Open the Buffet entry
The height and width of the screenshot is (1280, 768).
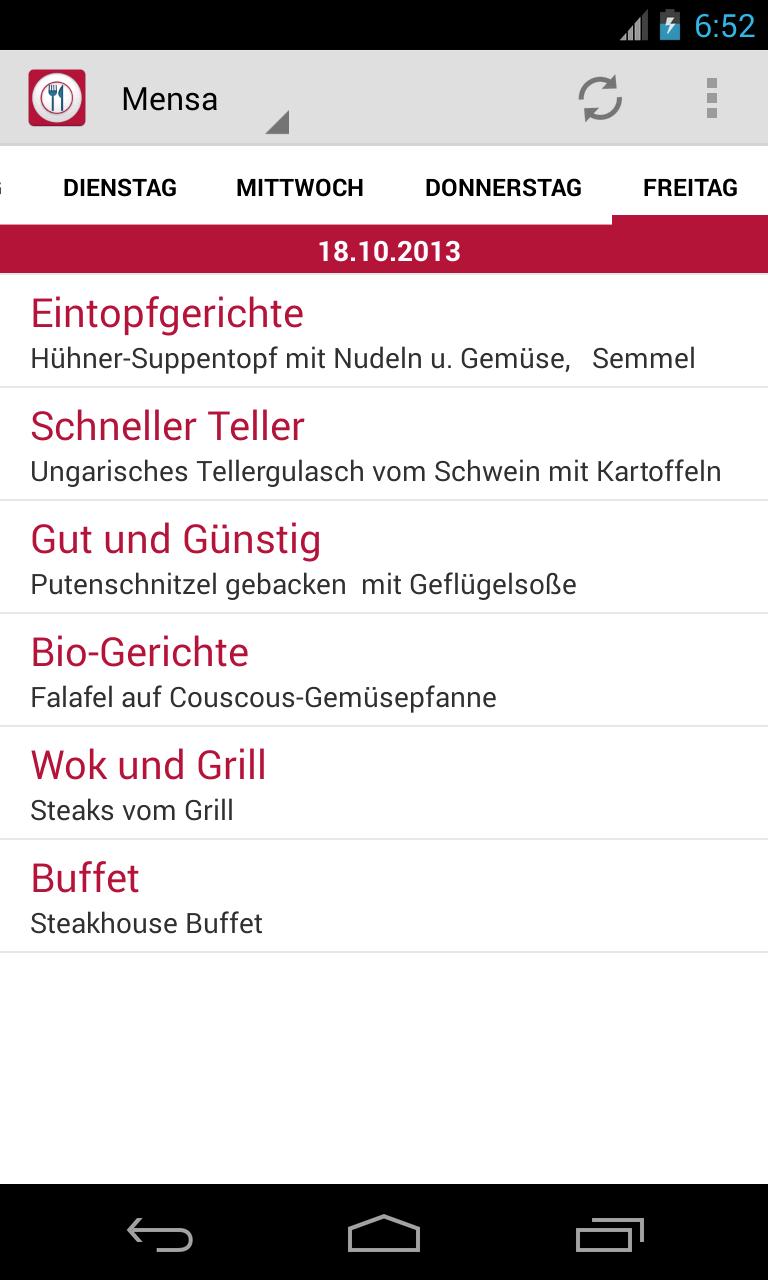click(x=384, y=896)
